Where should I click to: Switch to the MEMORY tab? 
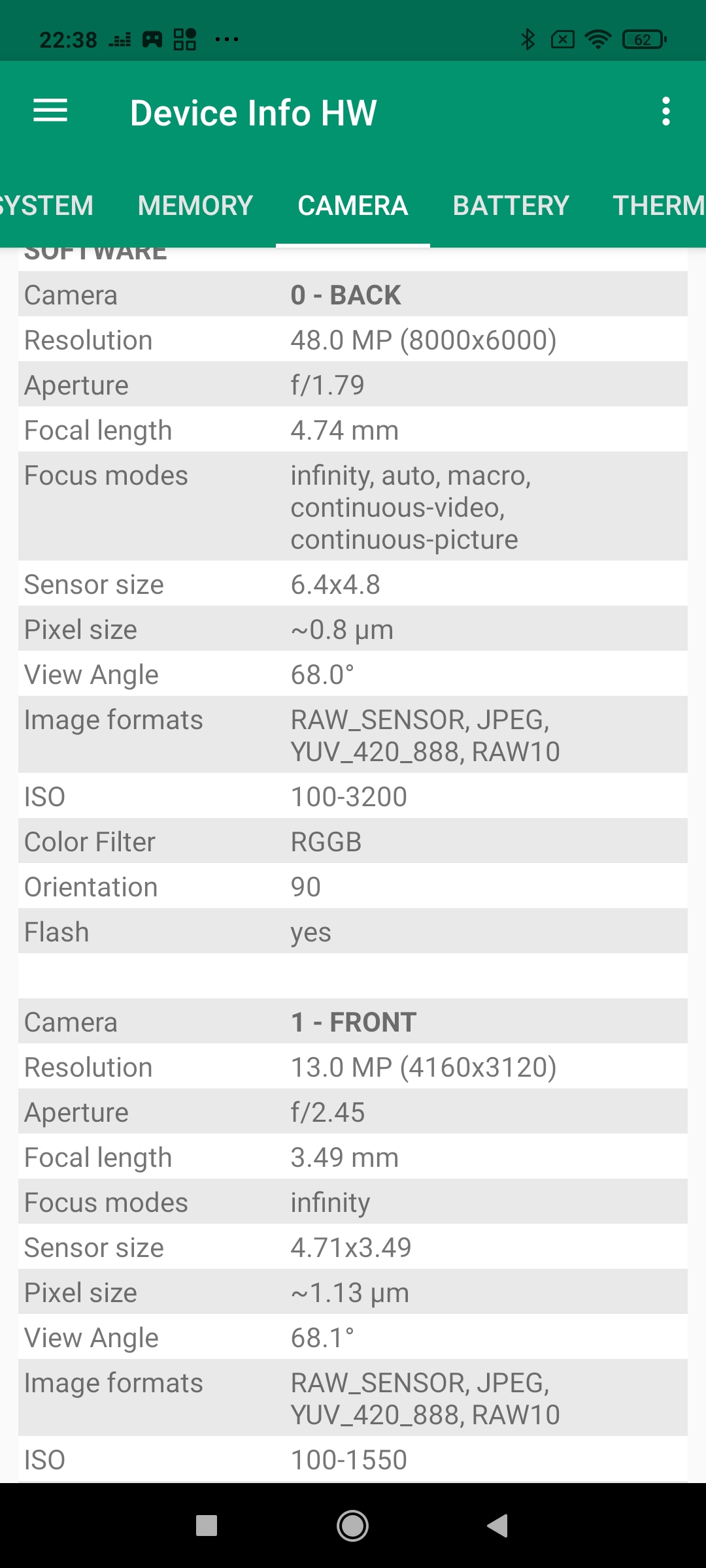pyautogui.click(x=195, y=206)
